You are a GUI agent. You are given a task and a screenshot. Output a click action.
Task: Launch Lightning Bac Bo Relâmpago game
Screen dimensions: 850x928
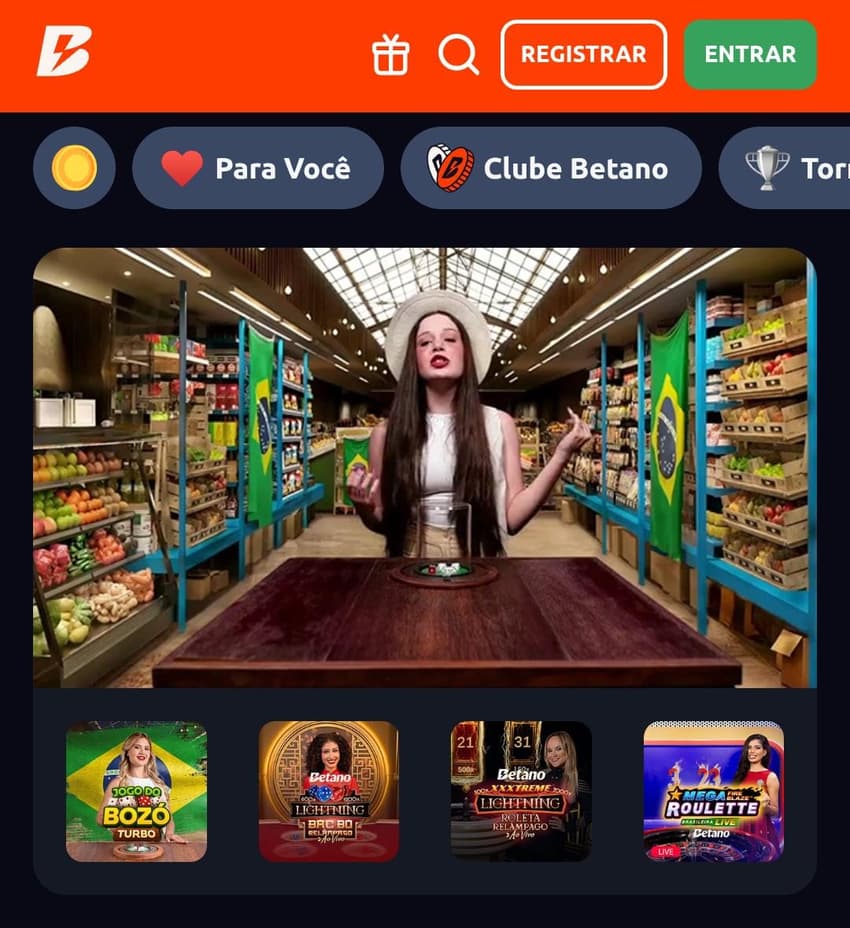(328, 791)
